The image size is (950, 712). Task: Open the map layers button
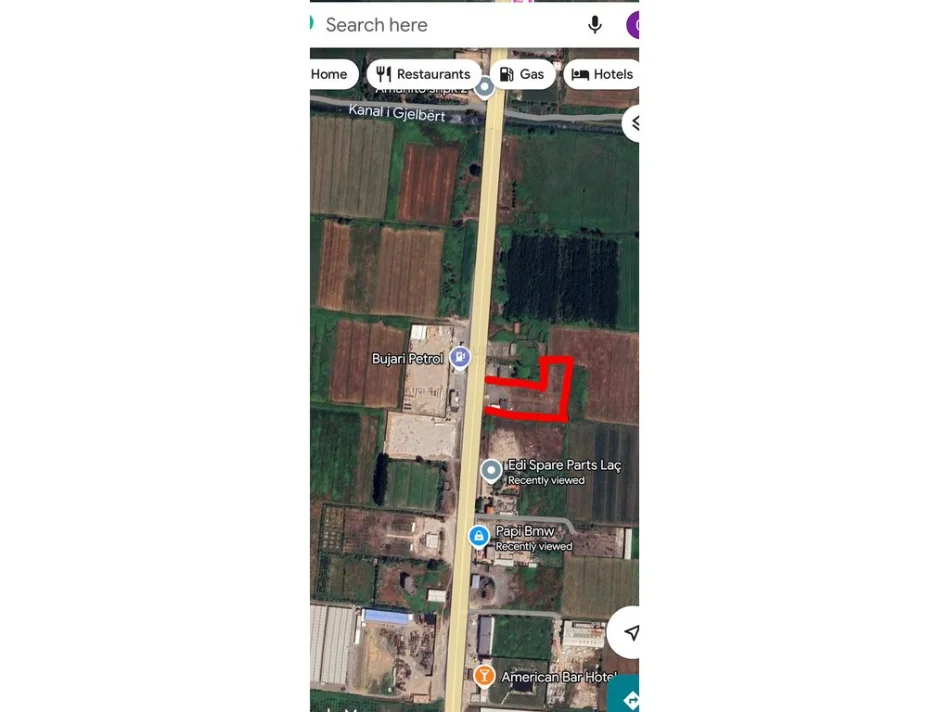click(633, 123)
